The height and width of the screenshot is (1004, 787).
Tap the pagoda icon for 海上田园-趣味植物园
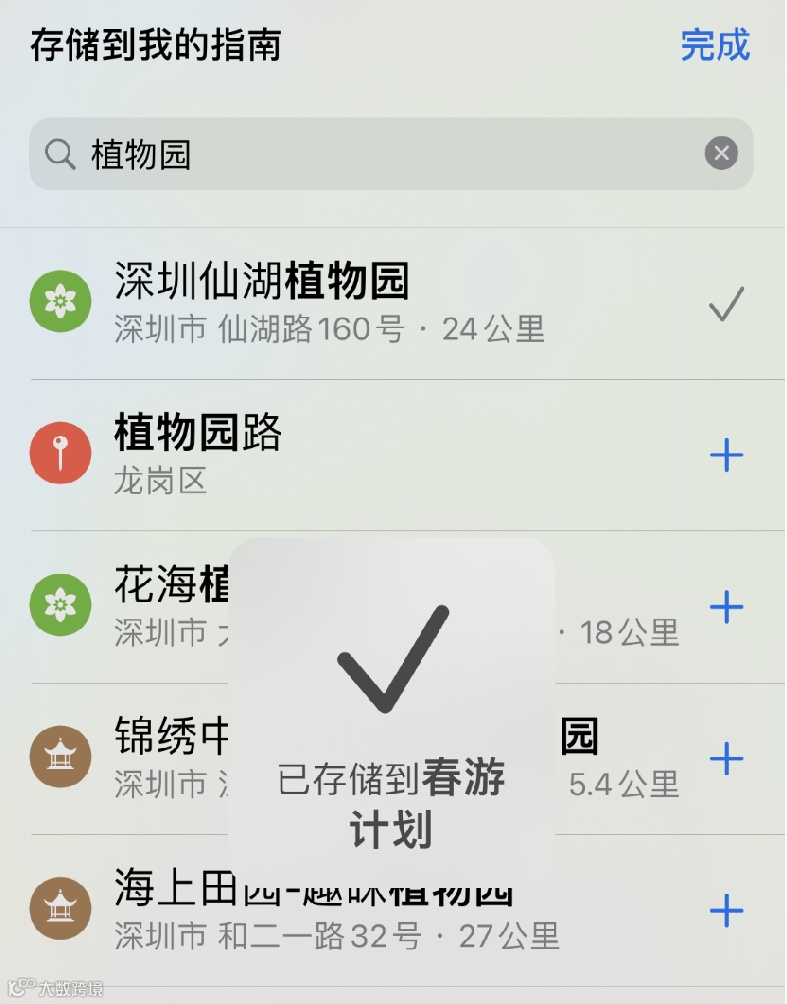61,908
